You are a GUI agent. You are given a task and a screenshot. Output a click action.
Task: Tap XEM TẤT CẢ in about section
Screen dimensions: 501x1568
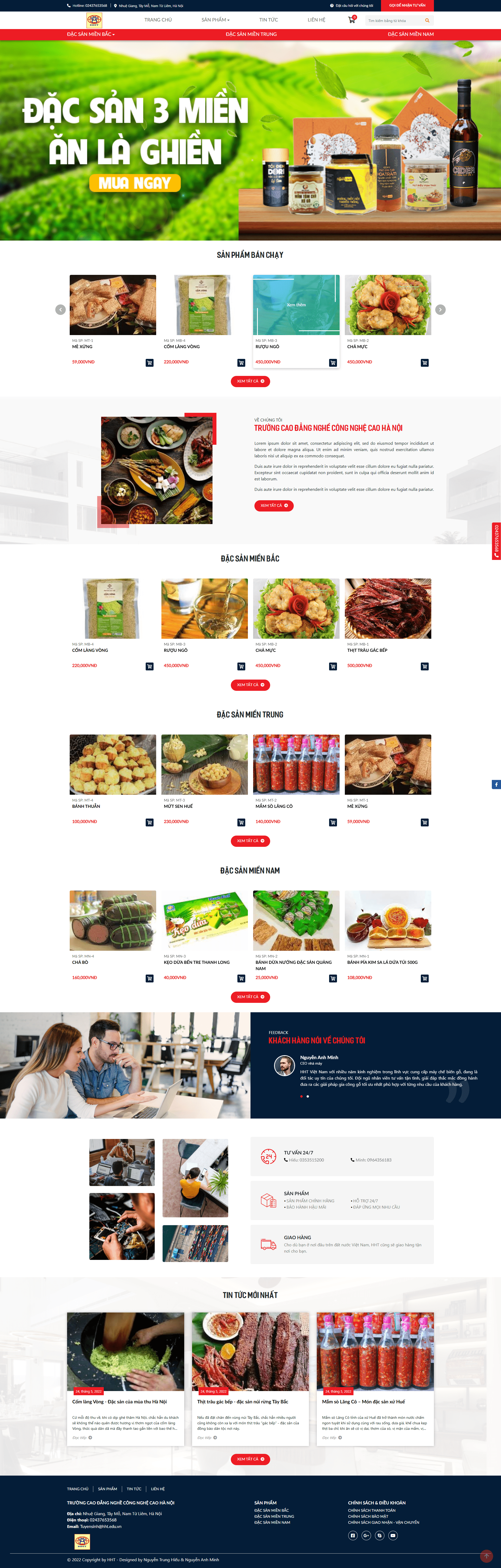(x=274, y=506)
